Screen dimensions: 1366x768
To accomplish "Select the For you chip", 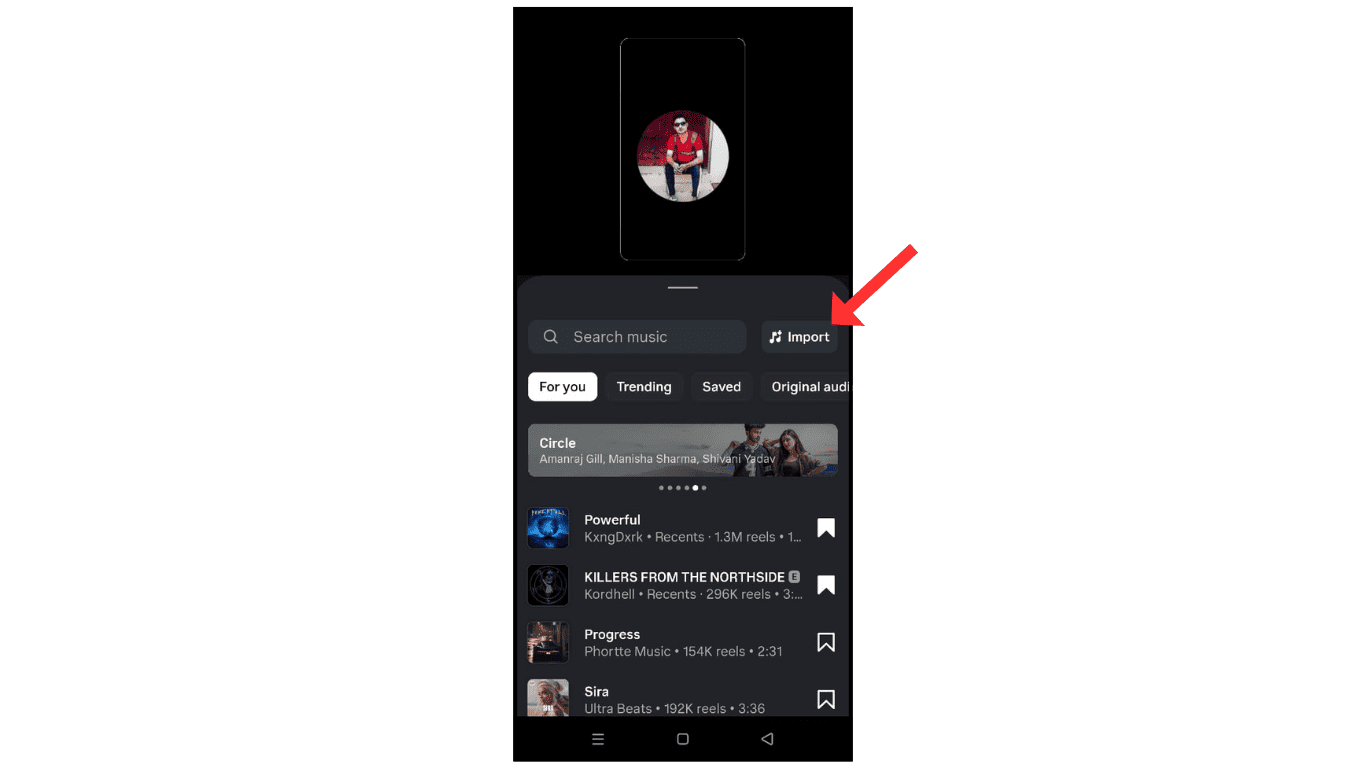I will pyautogui.click(x=562, y=387).
